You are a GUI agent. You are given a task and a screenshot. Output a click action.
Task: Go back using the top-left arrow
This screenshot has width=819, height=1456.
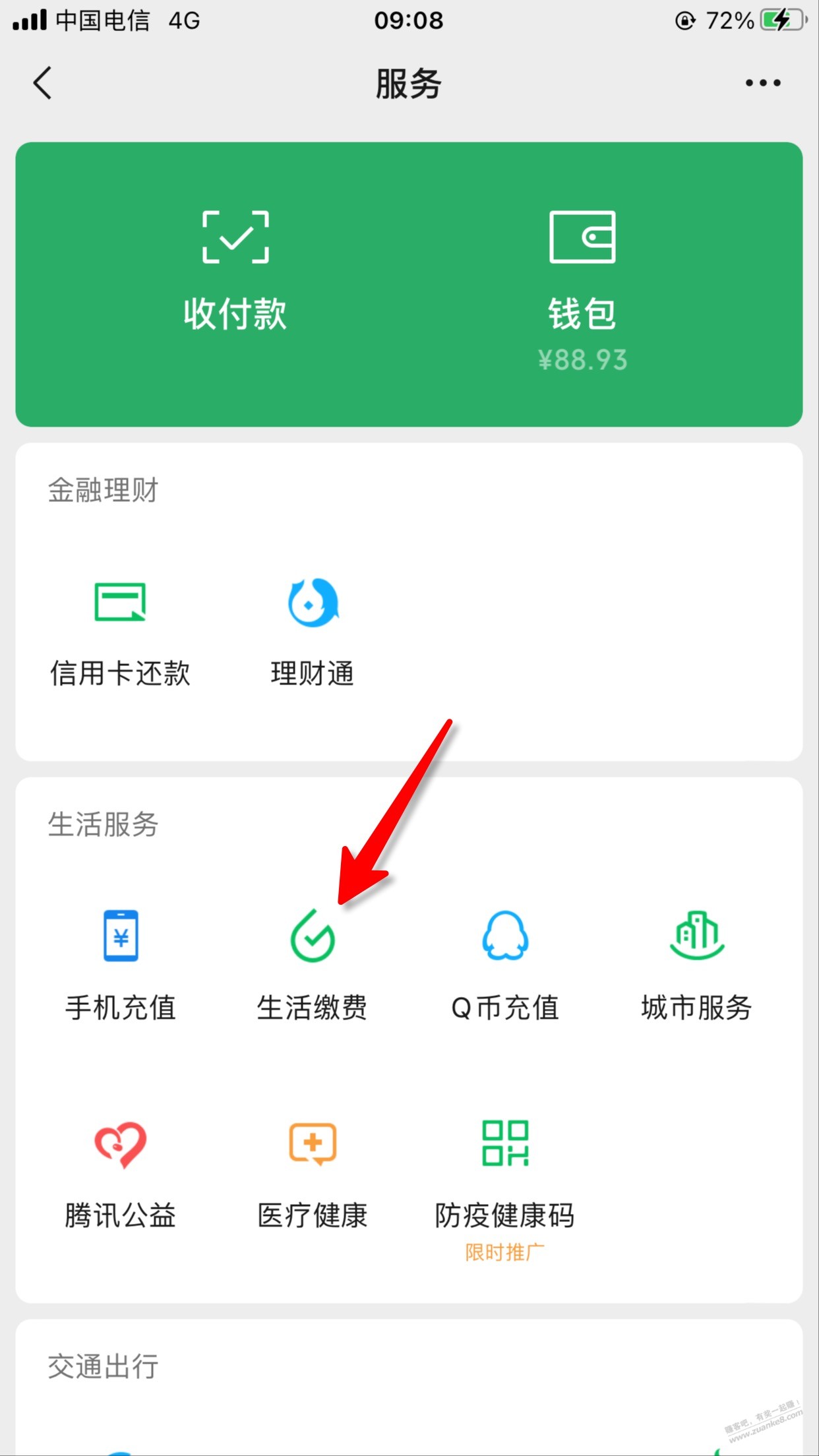[x=42, y=84]
